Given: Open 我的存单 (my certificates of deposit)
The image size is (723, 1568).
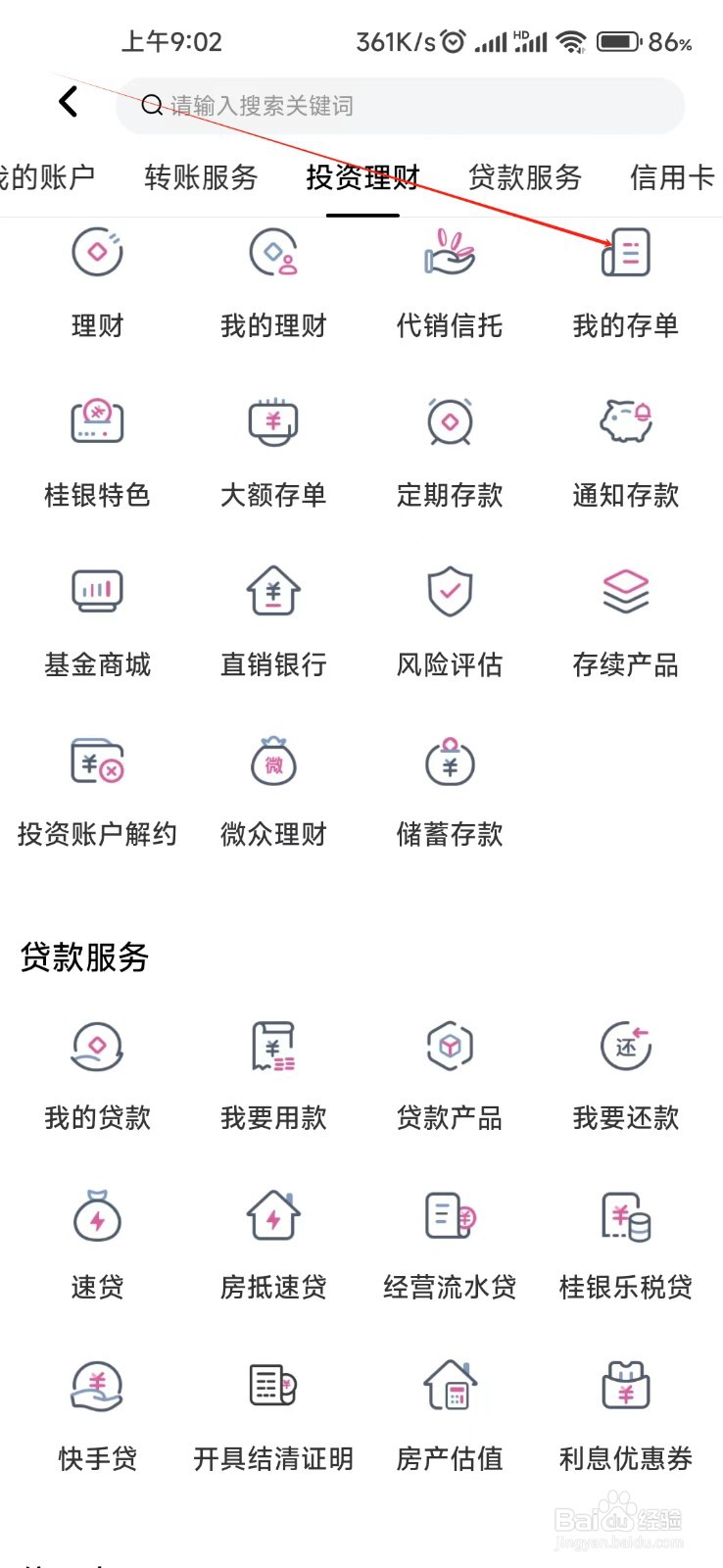Looking at the screenshot, I should pos(625,279).
